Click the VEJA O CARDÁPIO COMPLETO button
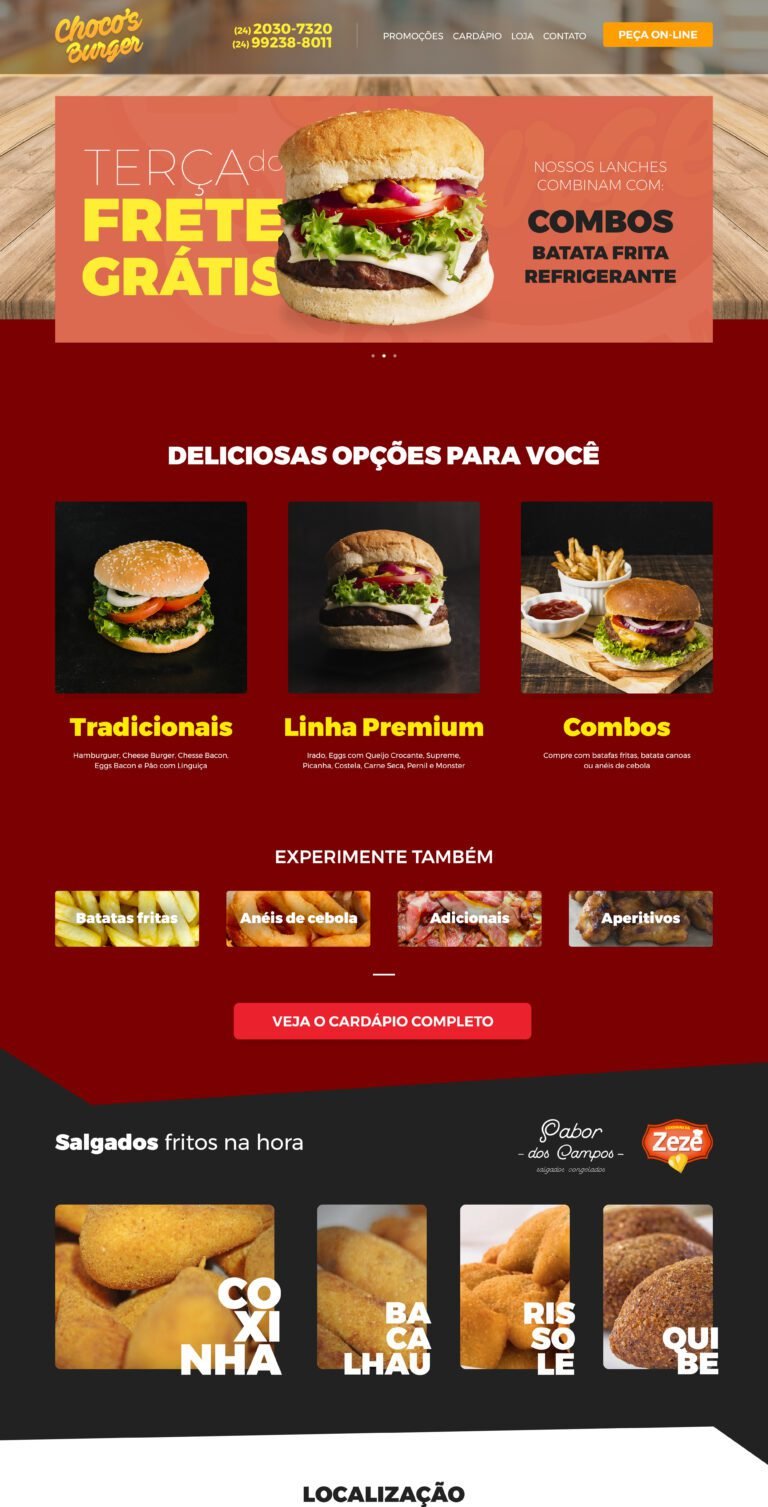This screenshot has width=768, height=1507. point(383,1022)
